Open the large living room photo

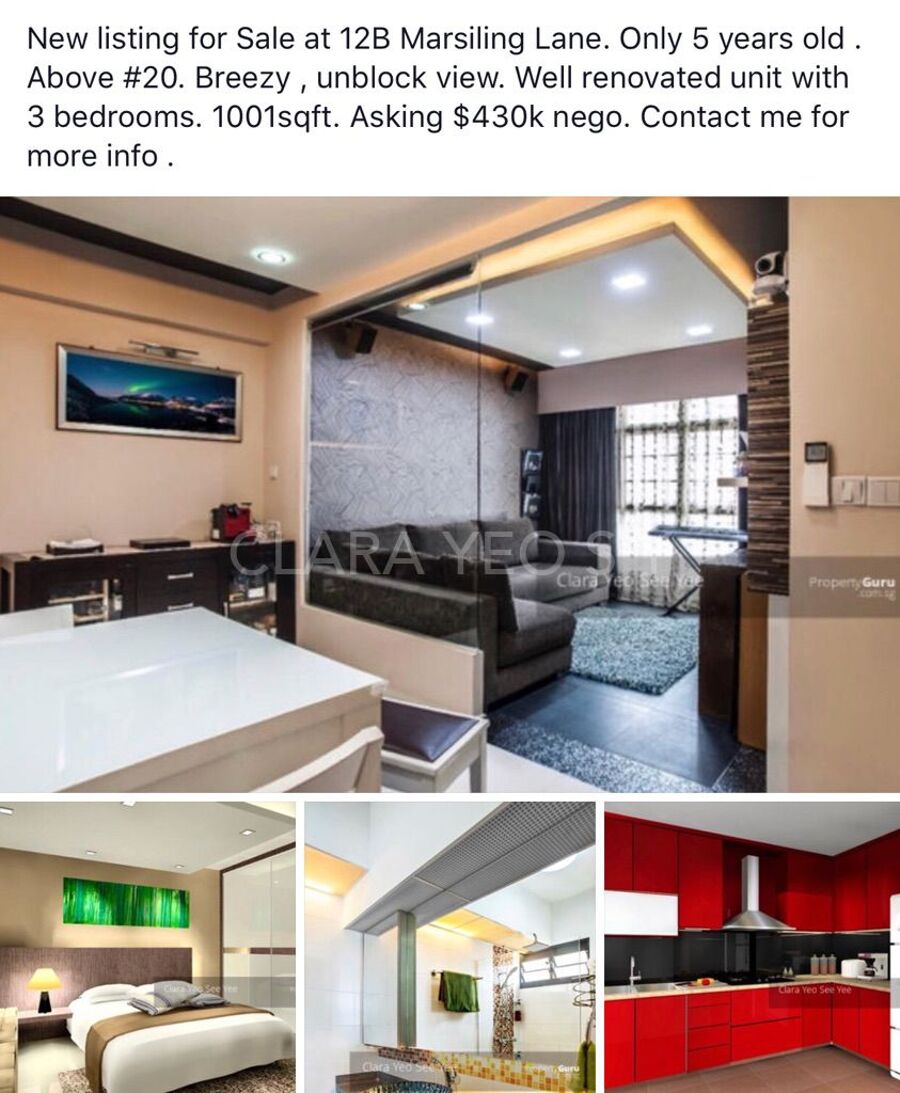click(450, 494)
